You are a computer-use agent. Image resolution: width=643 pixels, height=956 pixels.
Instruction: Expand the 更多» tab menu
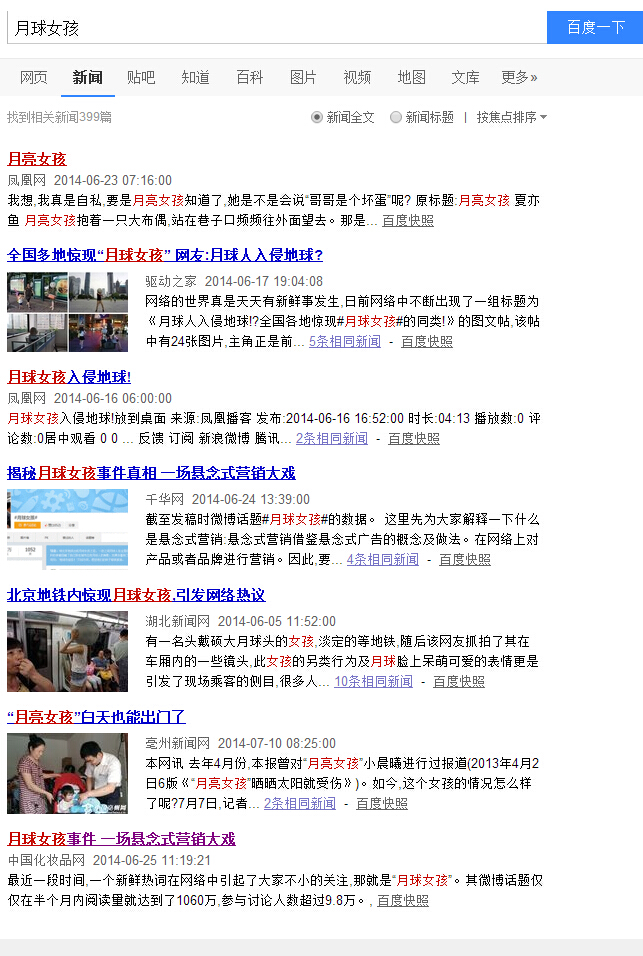(519, 77)
